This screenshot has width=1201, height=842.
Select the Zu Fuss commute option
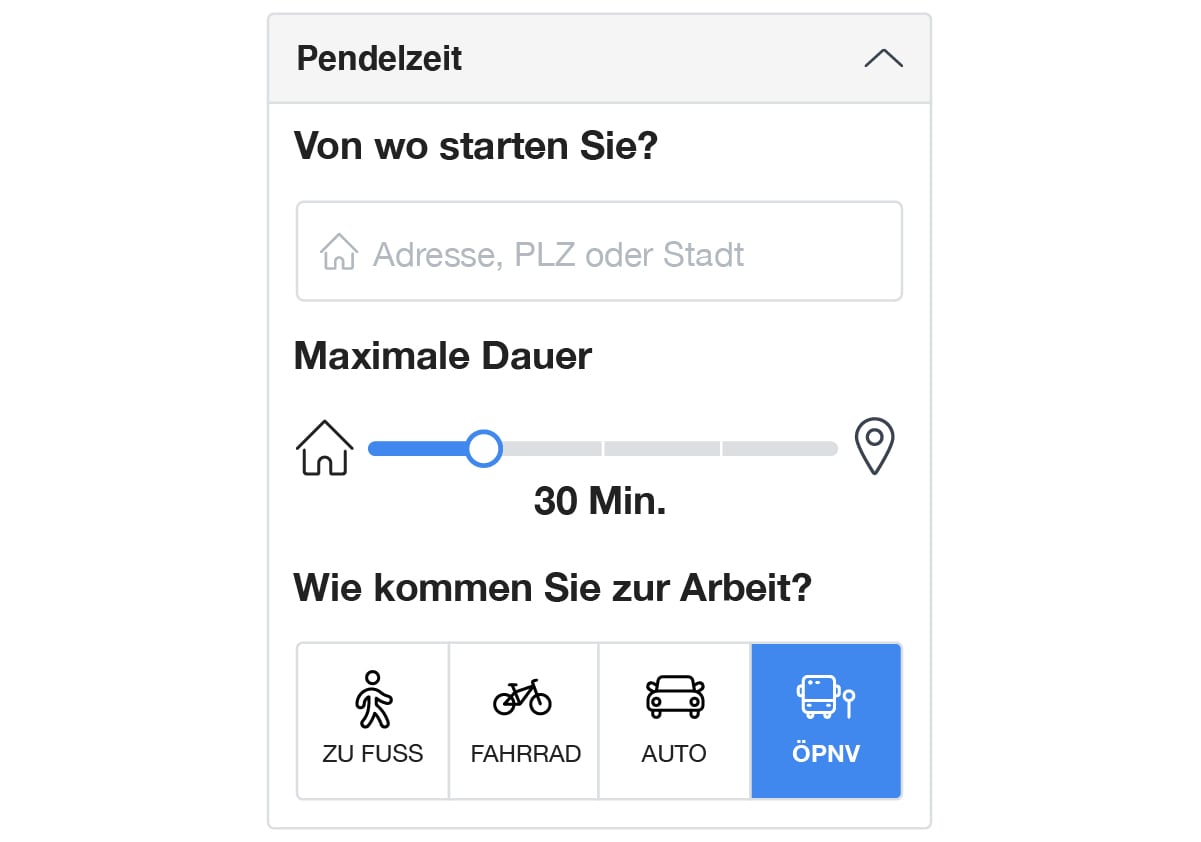(373, 721)
